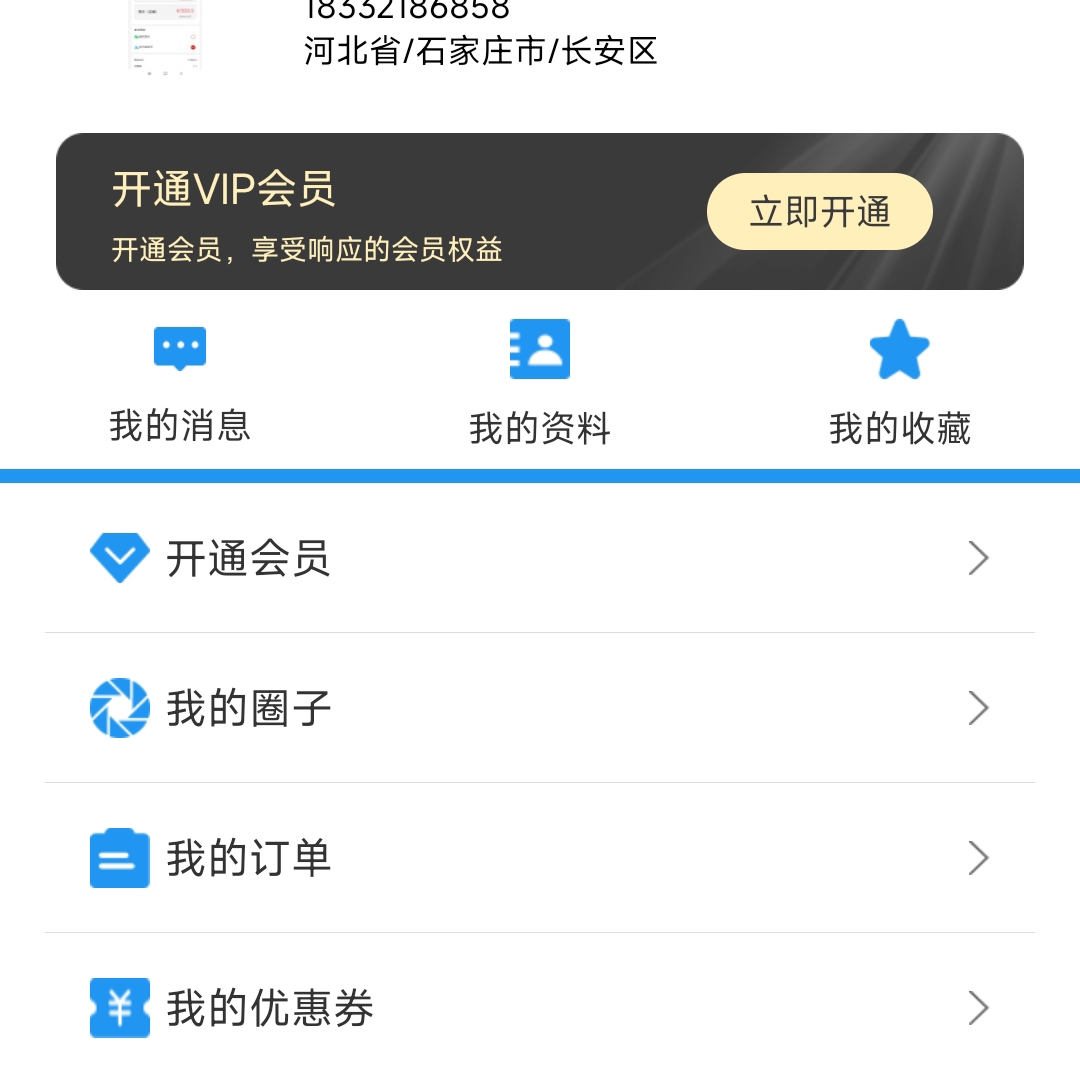Open 我的资料 profile info
The height and width of the screenshot is (1080, 1080).
click(x=540, y=385)
